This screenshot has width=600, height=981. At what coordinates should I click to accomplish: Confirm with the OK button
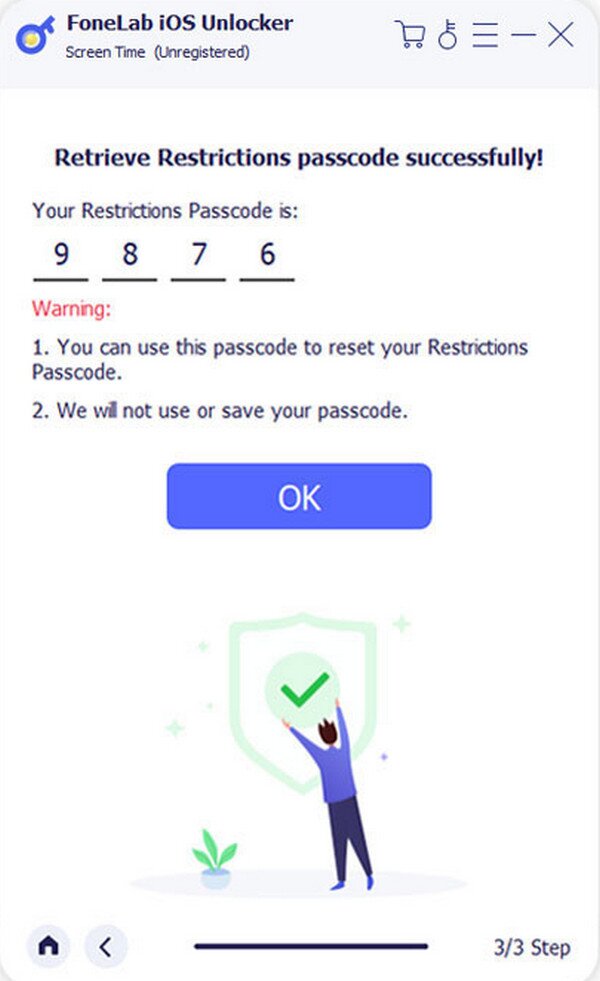(x=299, y=497)
